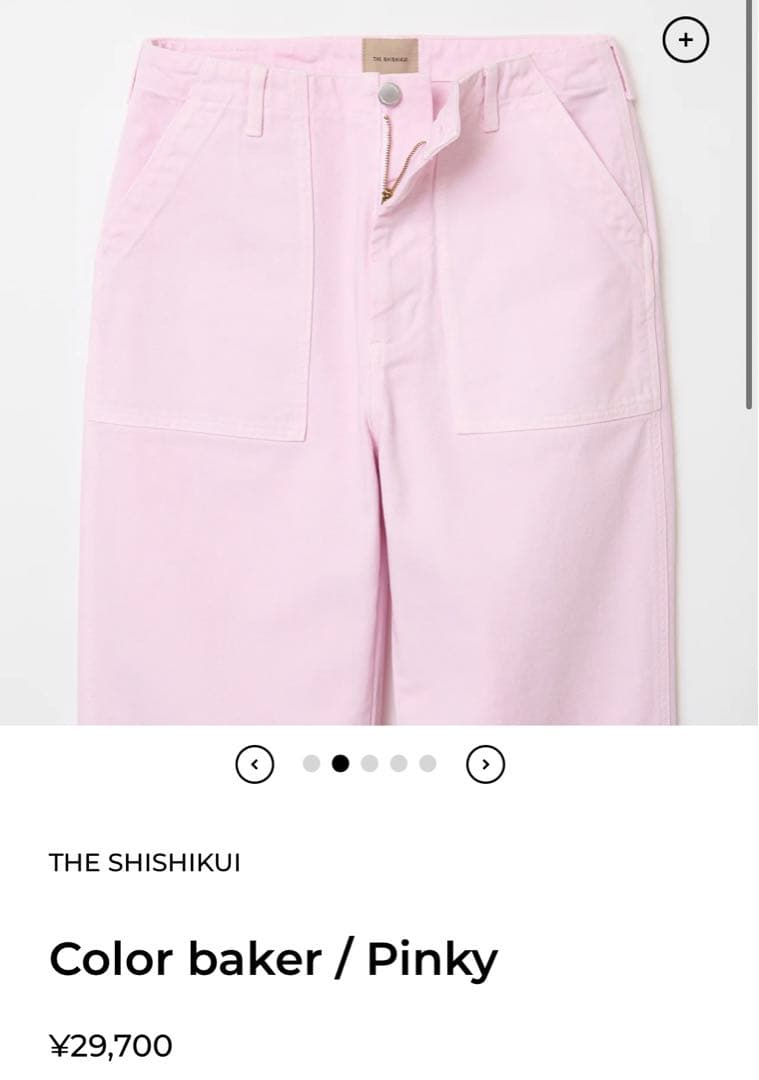Advance to the next product photo
Screen dimensions: 759x1080
pos(486,765)
